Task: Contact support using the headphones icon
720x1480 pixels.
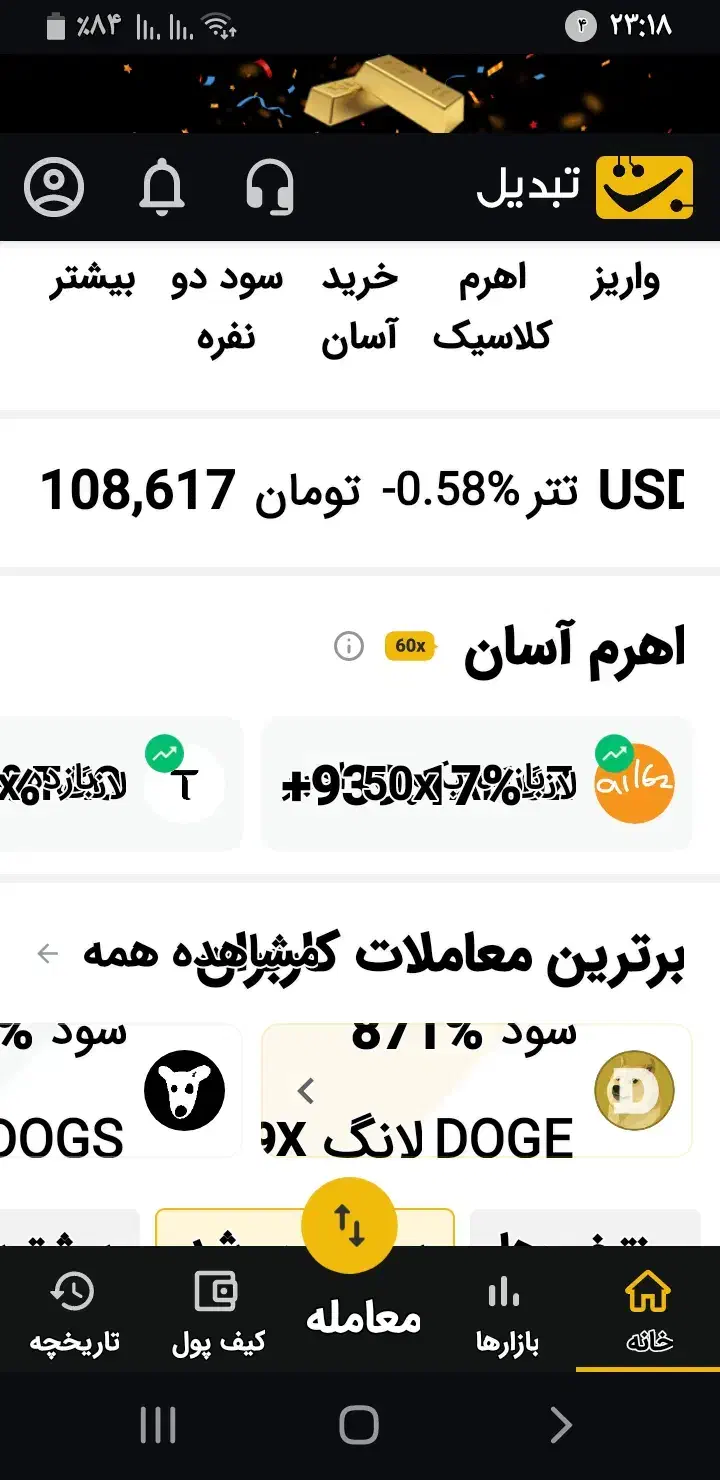Action: pyautogui.click(x=271, y=186)
